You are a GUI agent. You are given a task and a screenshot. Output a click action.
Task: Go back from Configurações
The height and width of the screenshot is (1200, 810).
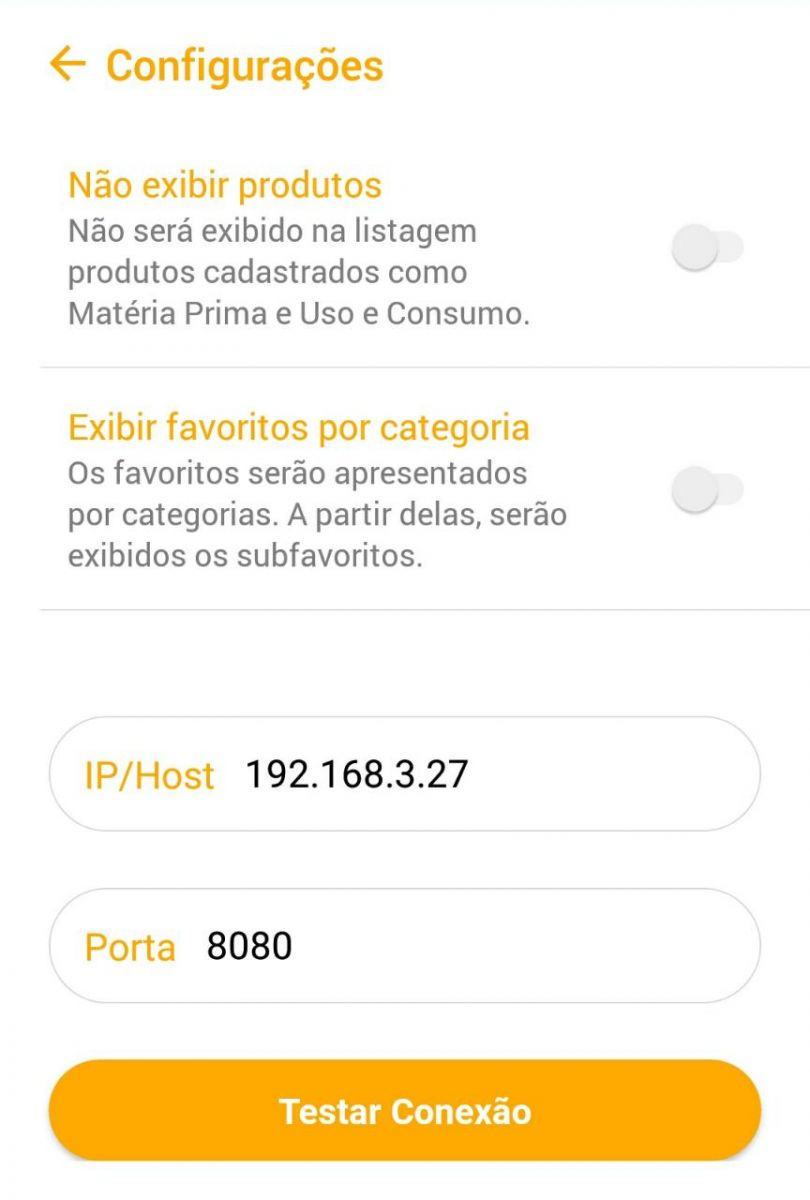point(68,67)
